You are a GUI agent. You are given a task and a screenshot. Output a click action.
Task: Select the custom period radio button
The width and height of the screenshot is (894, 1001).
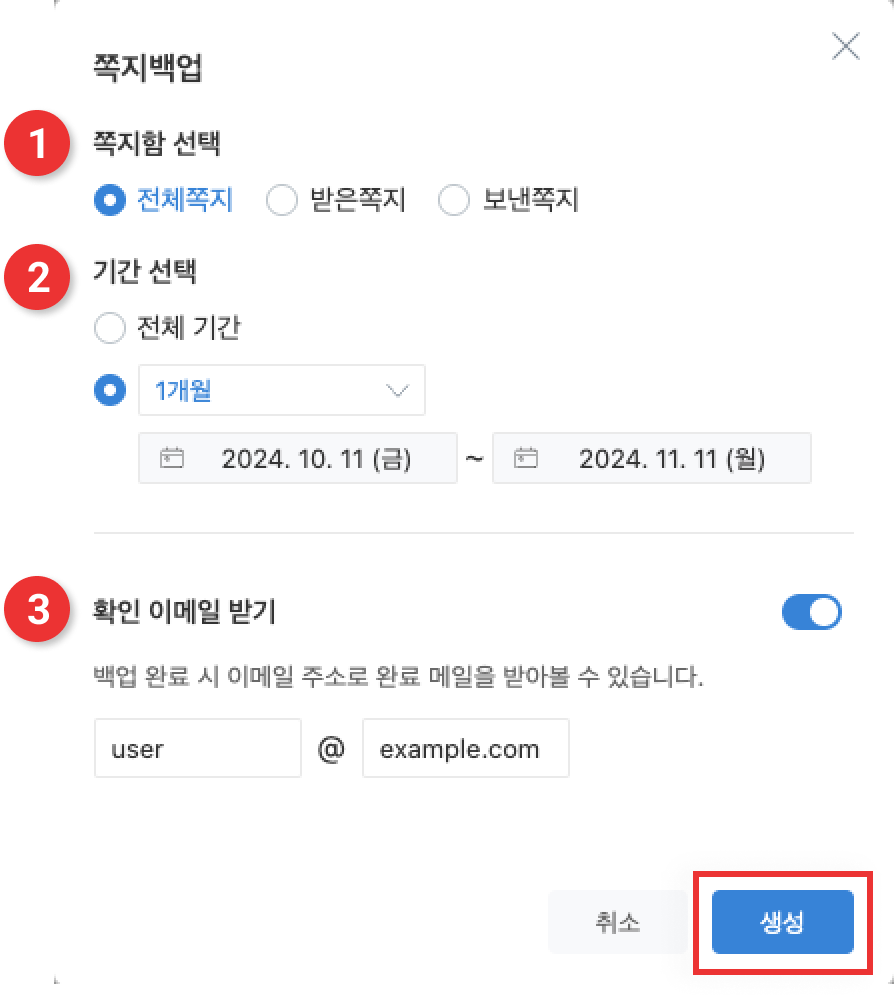click(109, 391)
